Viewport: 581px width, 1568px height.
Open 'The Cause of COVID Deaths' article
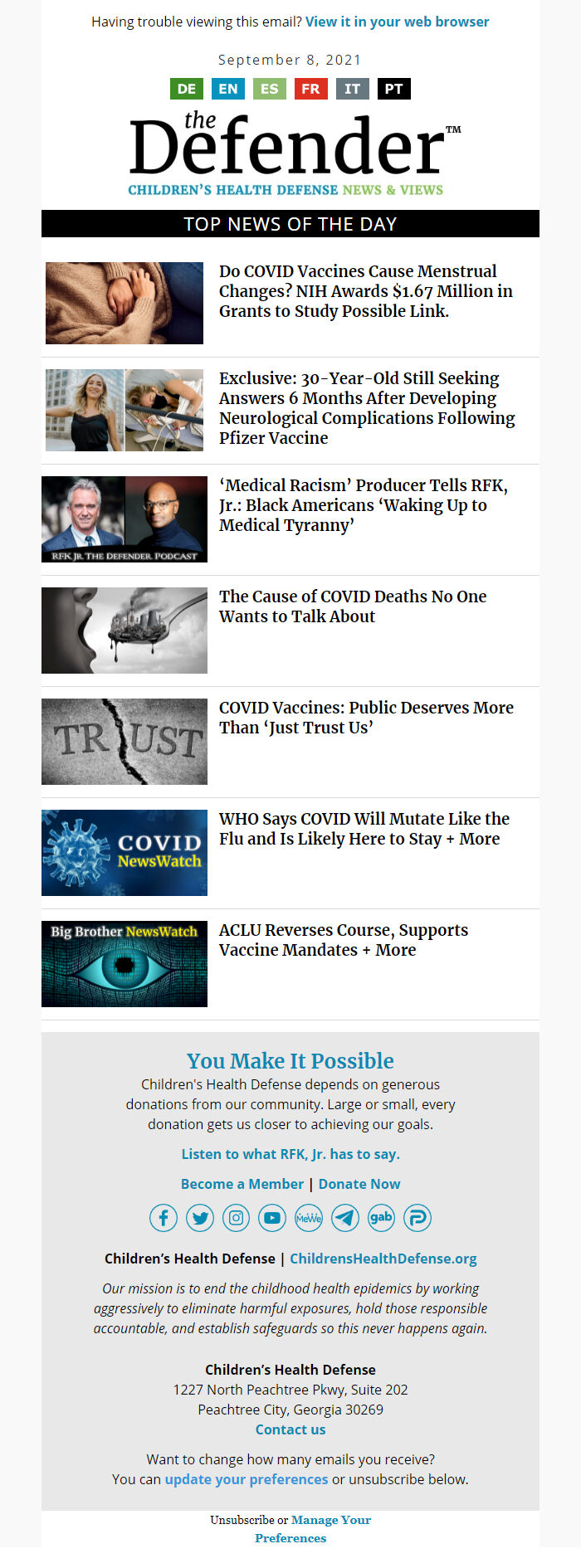click(352, 606)
